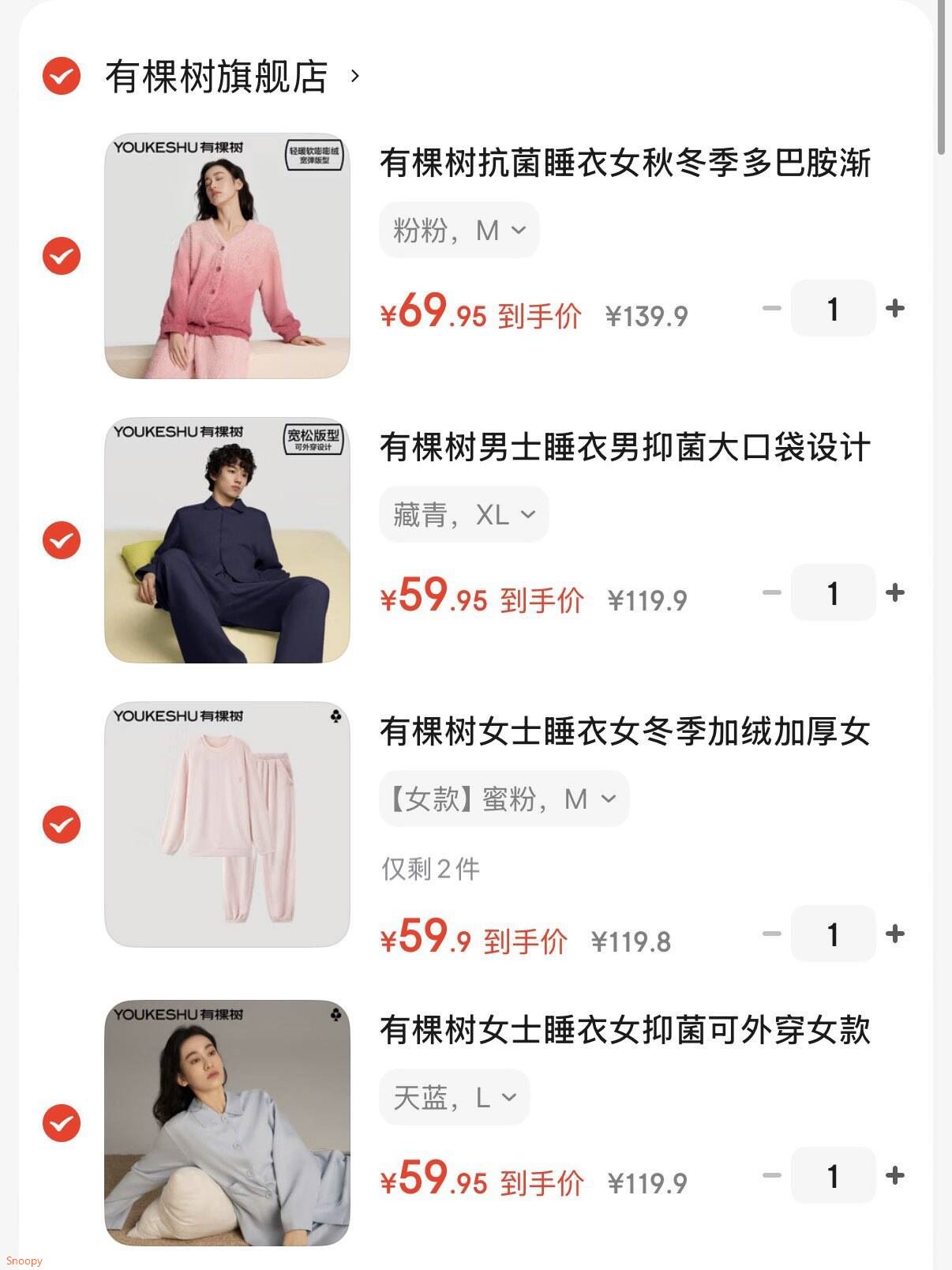Screen dimensions: 952x1270
Task: Increase quantity of the ¥59.9 蜜粉 pajamas
Action: pos(894,934)
